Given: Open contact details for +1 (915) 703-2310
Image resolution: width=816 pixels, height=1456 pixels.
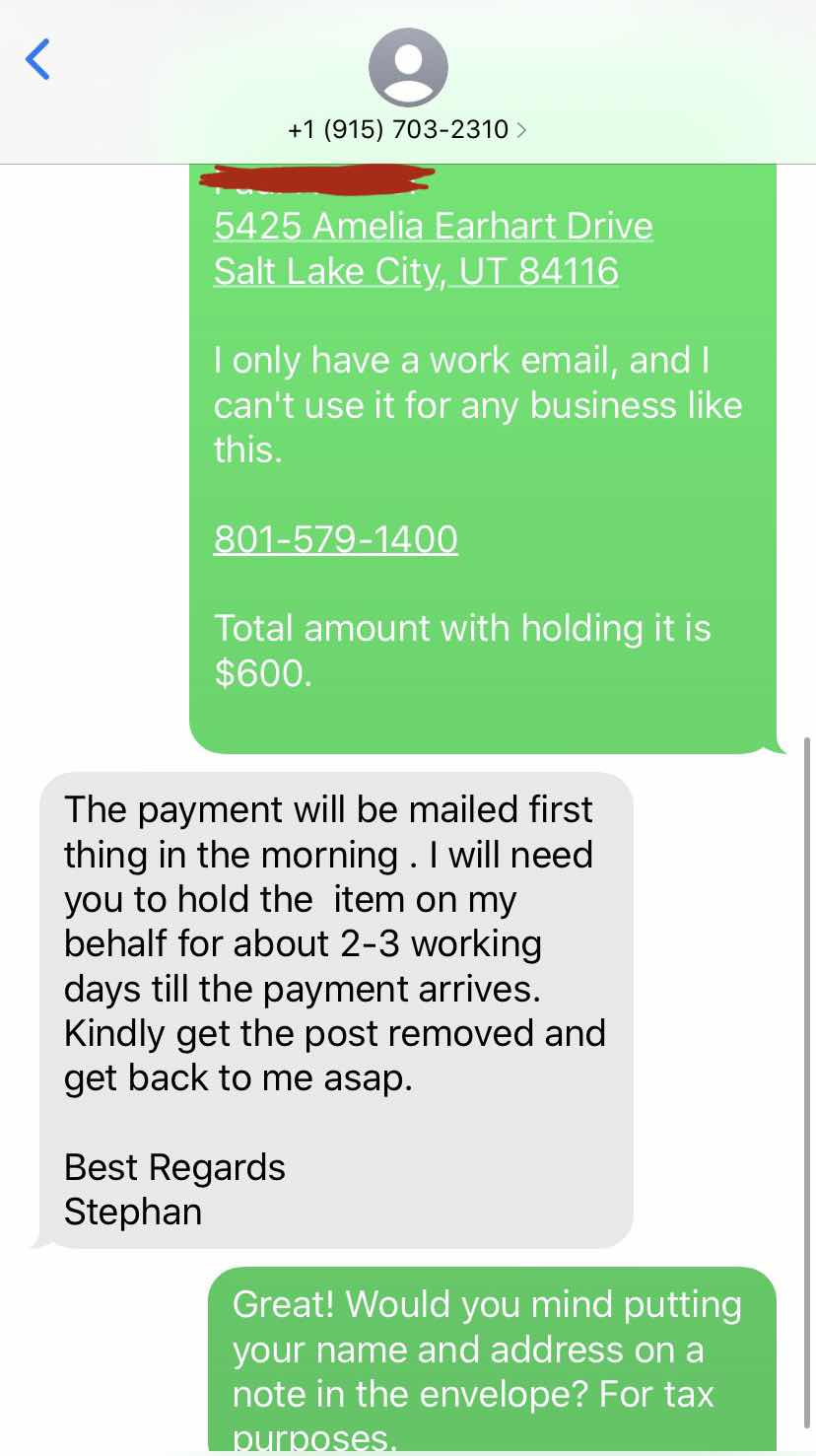Looking at the screenshot, I should pos(408,128).
